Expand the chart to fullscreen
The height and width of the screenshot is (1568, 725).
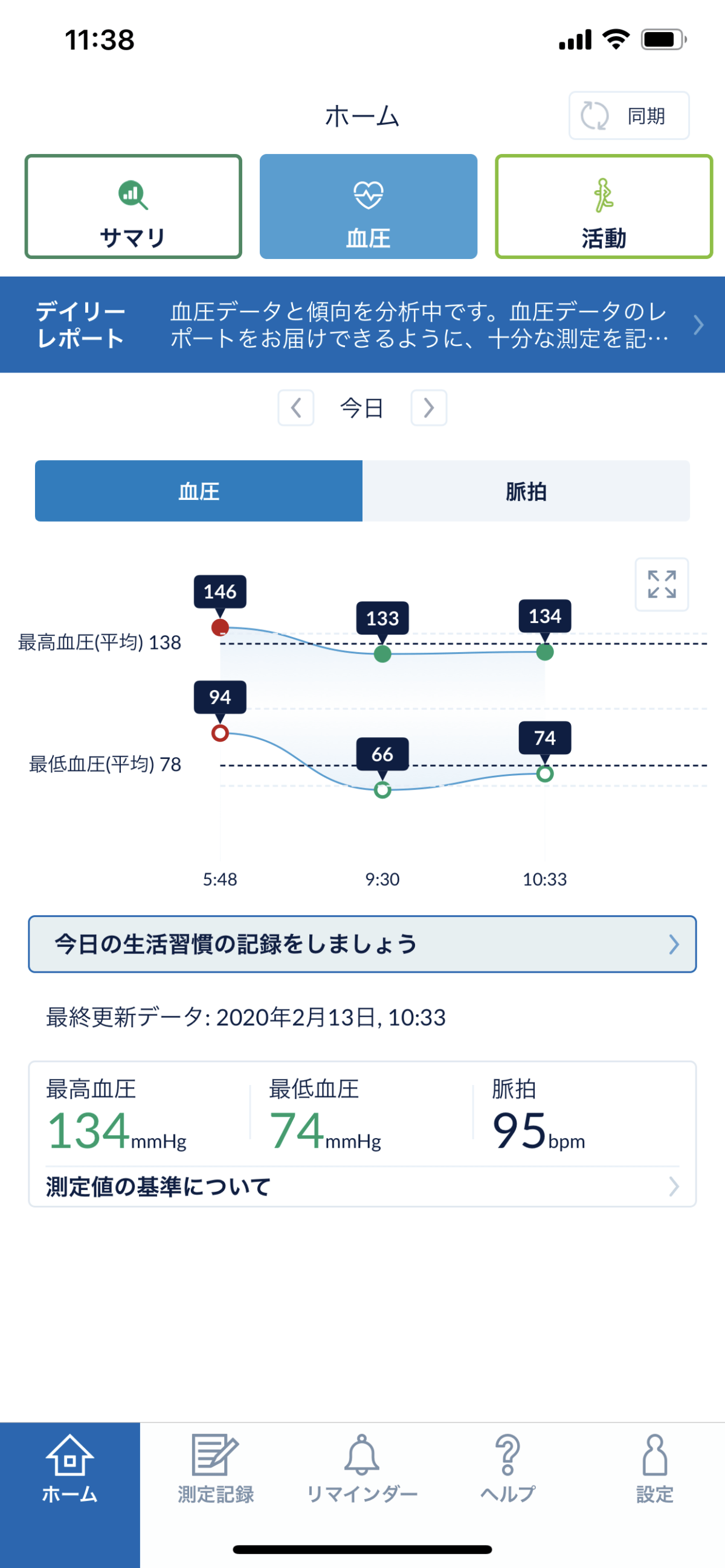pyautogui.click(x=662, y=584)
